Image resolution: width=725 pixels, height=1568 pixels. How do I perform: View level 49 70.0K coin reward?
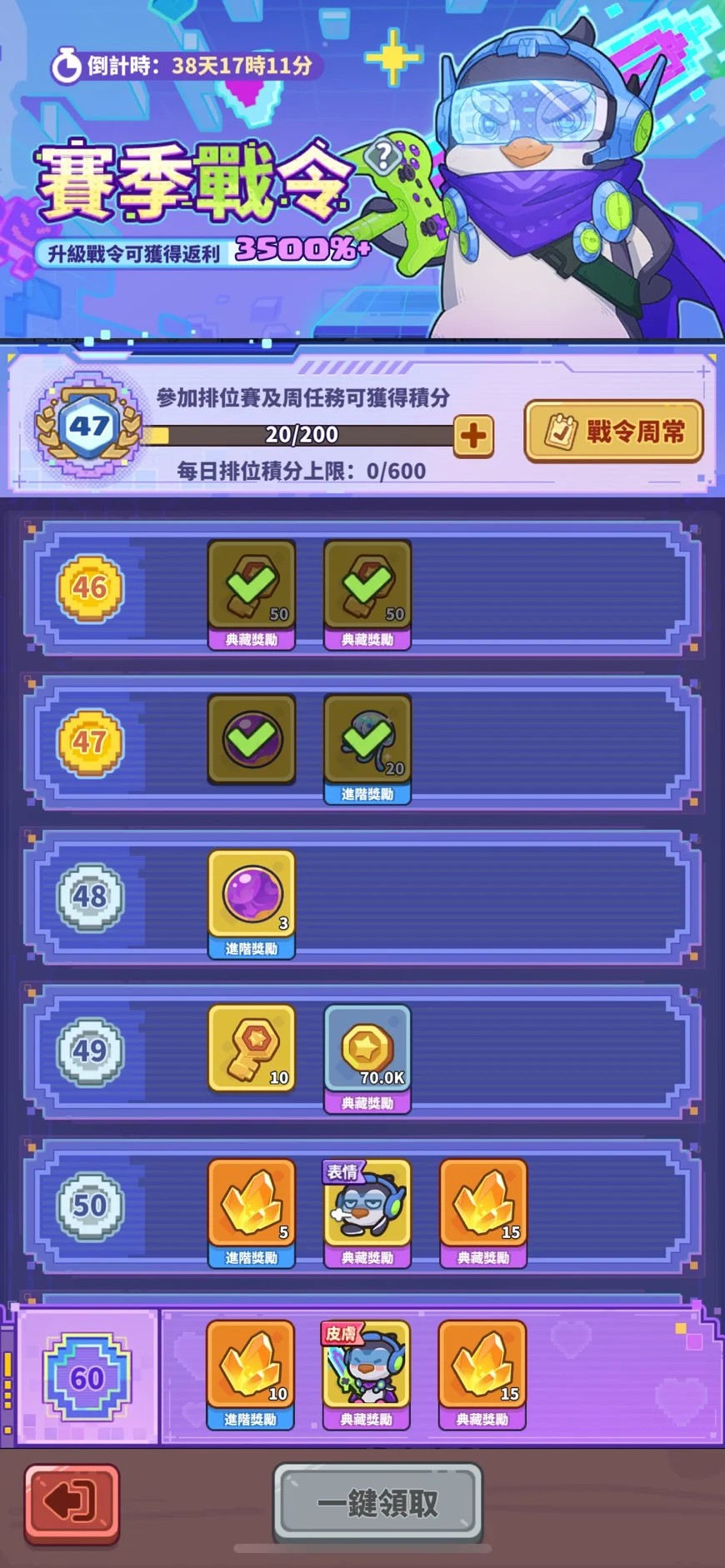pyautogui.click(x=367, y=1048)
